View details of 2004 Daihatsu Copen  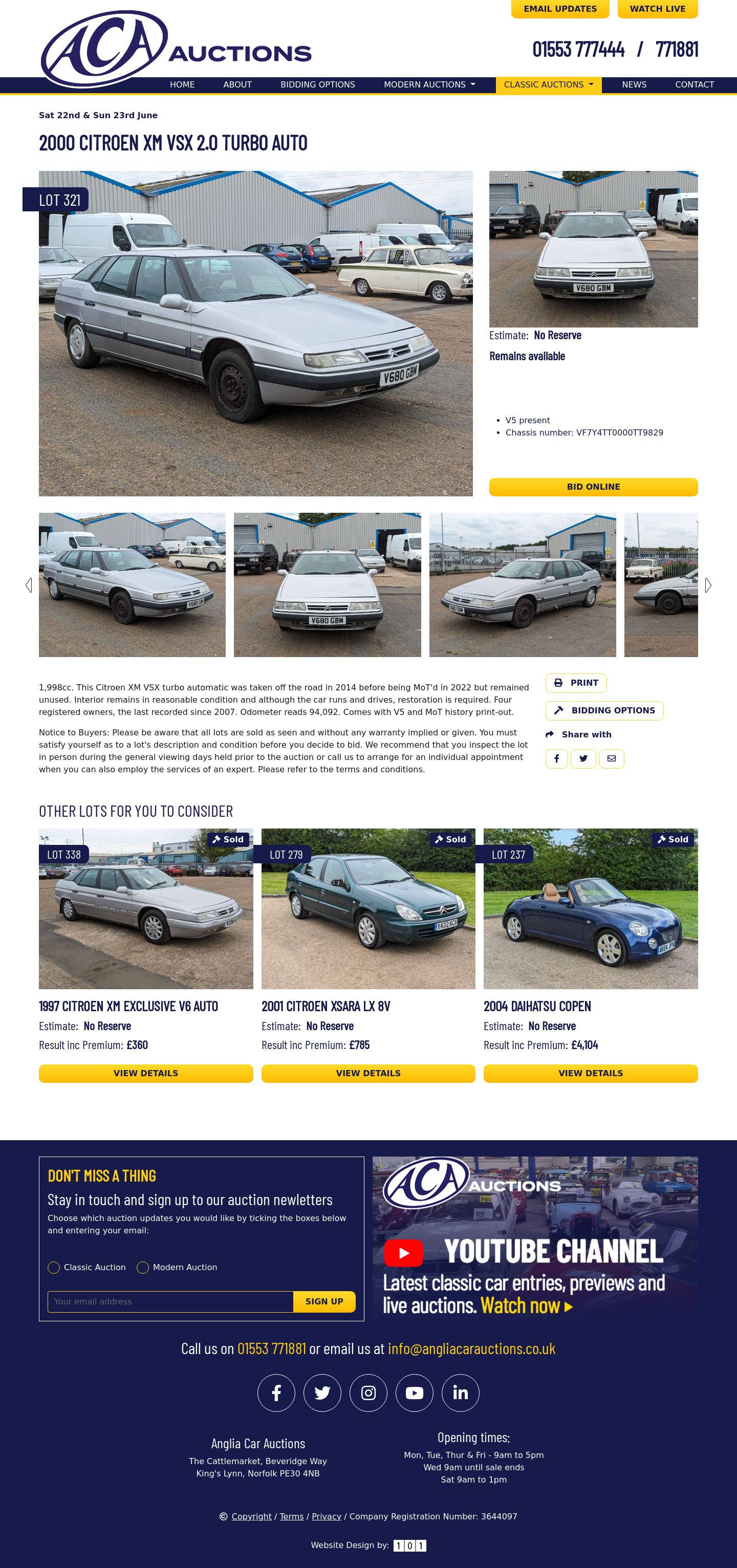pos(590,1073)
